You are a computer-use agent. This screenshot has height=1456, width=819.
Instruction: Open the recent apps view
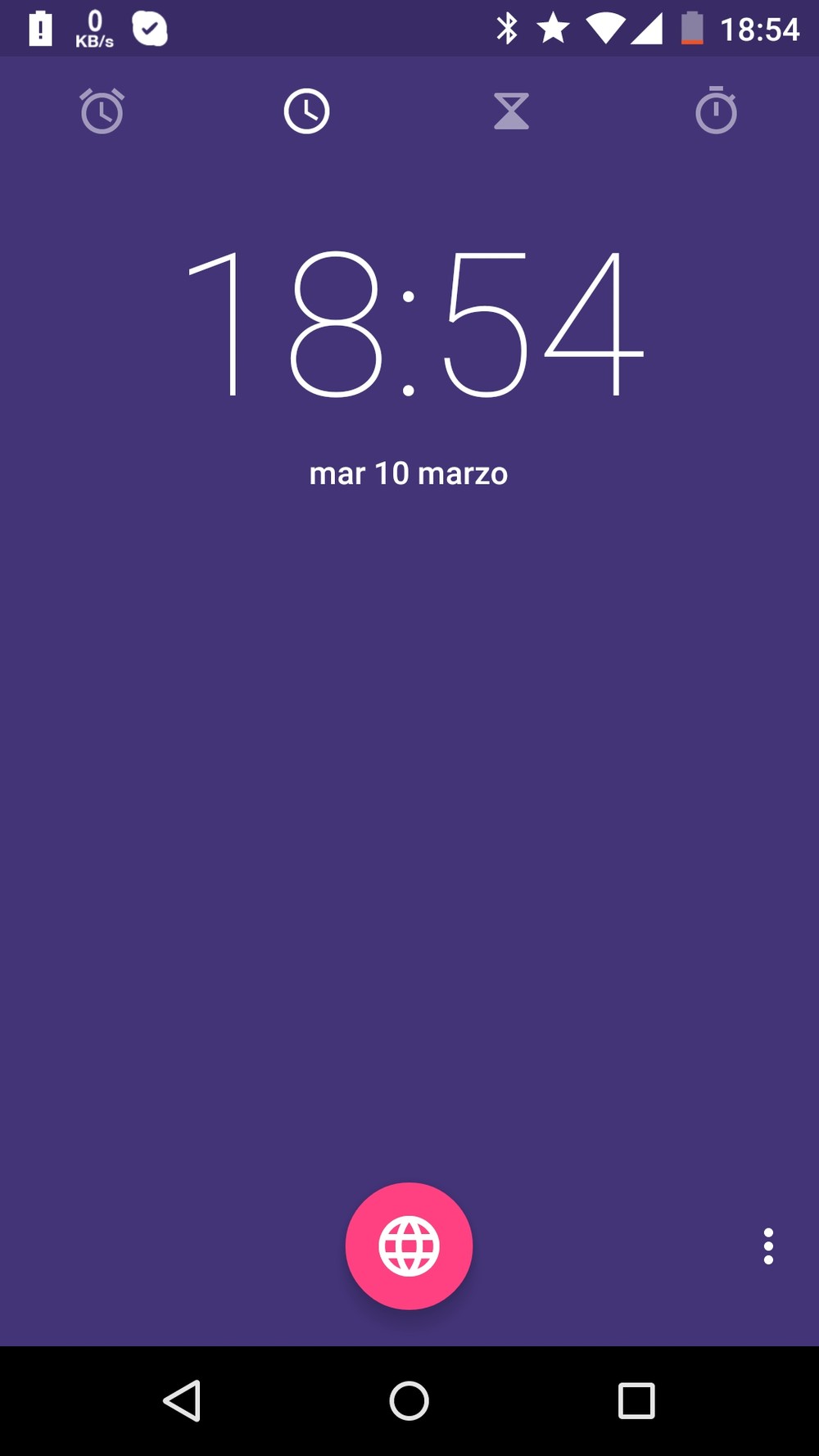pos(636,1401)
